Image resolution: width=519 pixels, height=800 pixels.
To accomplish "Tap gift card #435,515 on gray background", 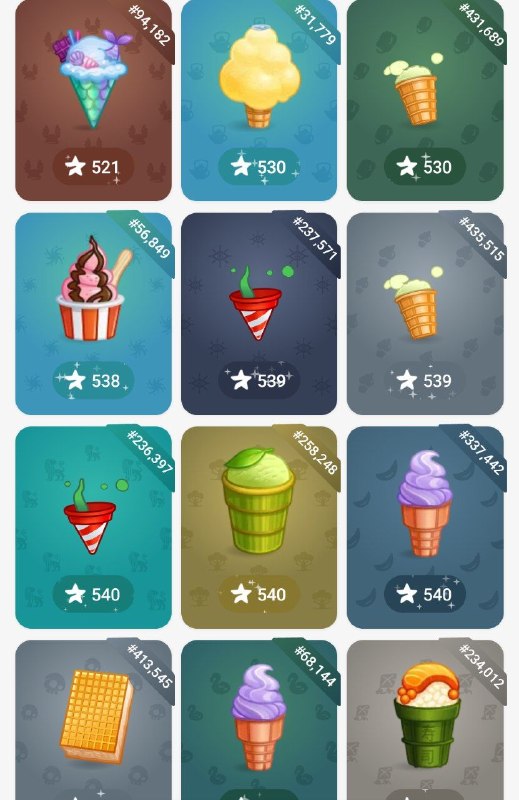I will tap(425, 314).
